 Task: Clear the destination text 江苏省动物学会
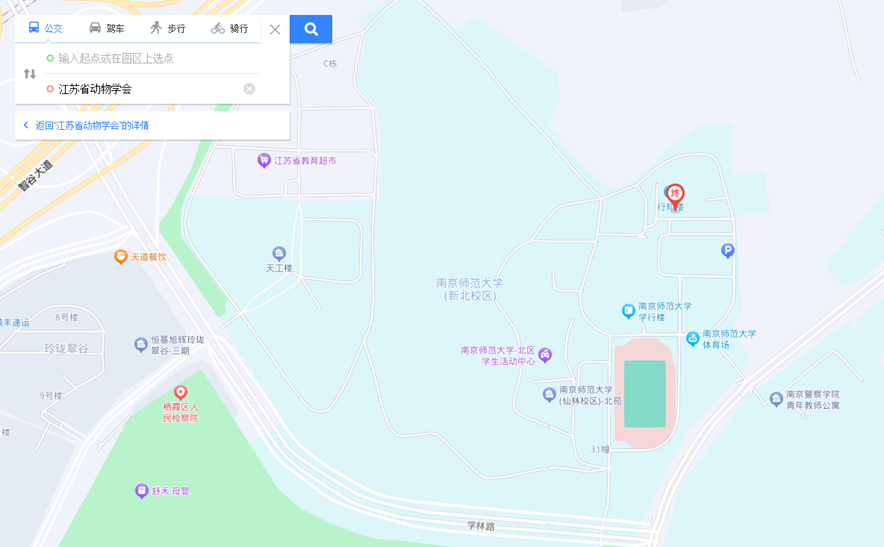249,89
